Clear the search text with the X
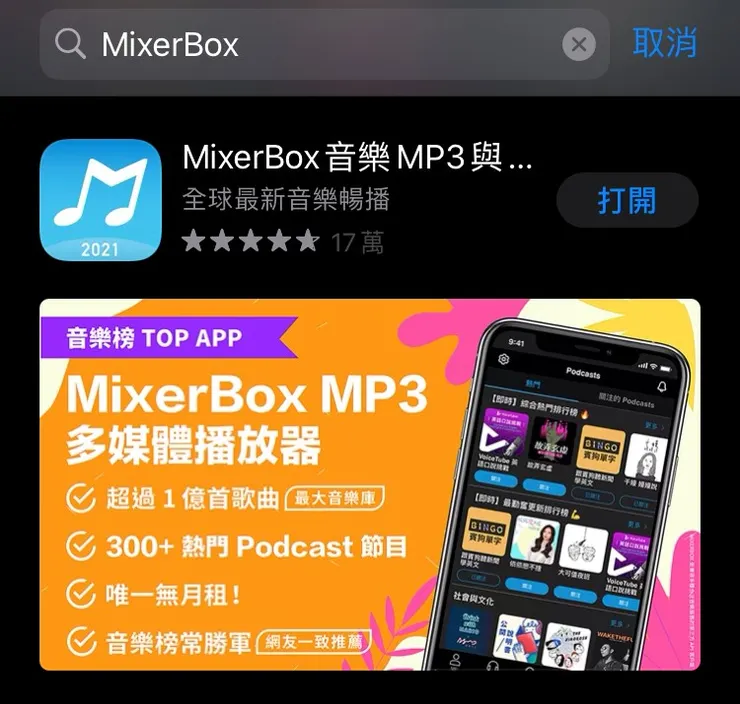The image size is (740, 704). coord(578,45)
